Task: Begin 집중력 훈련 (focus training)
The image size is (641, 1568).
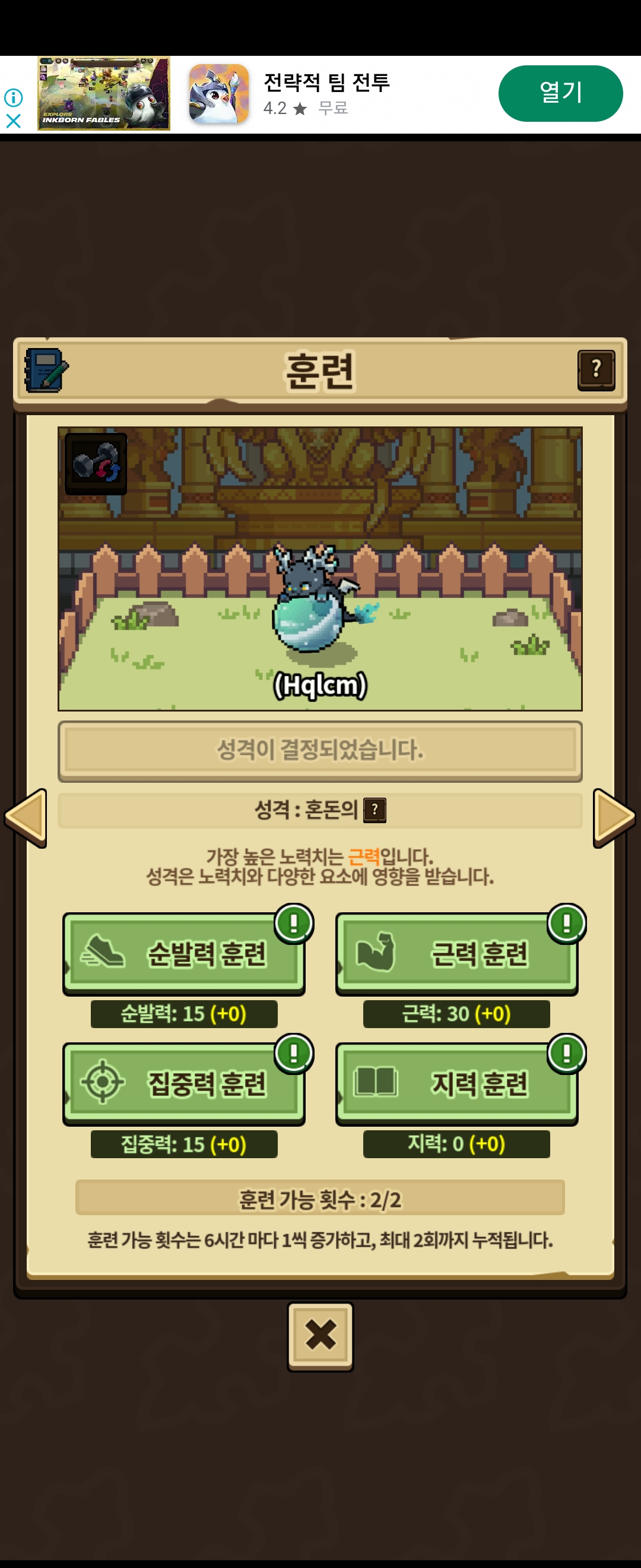Action: [183, 1083]
